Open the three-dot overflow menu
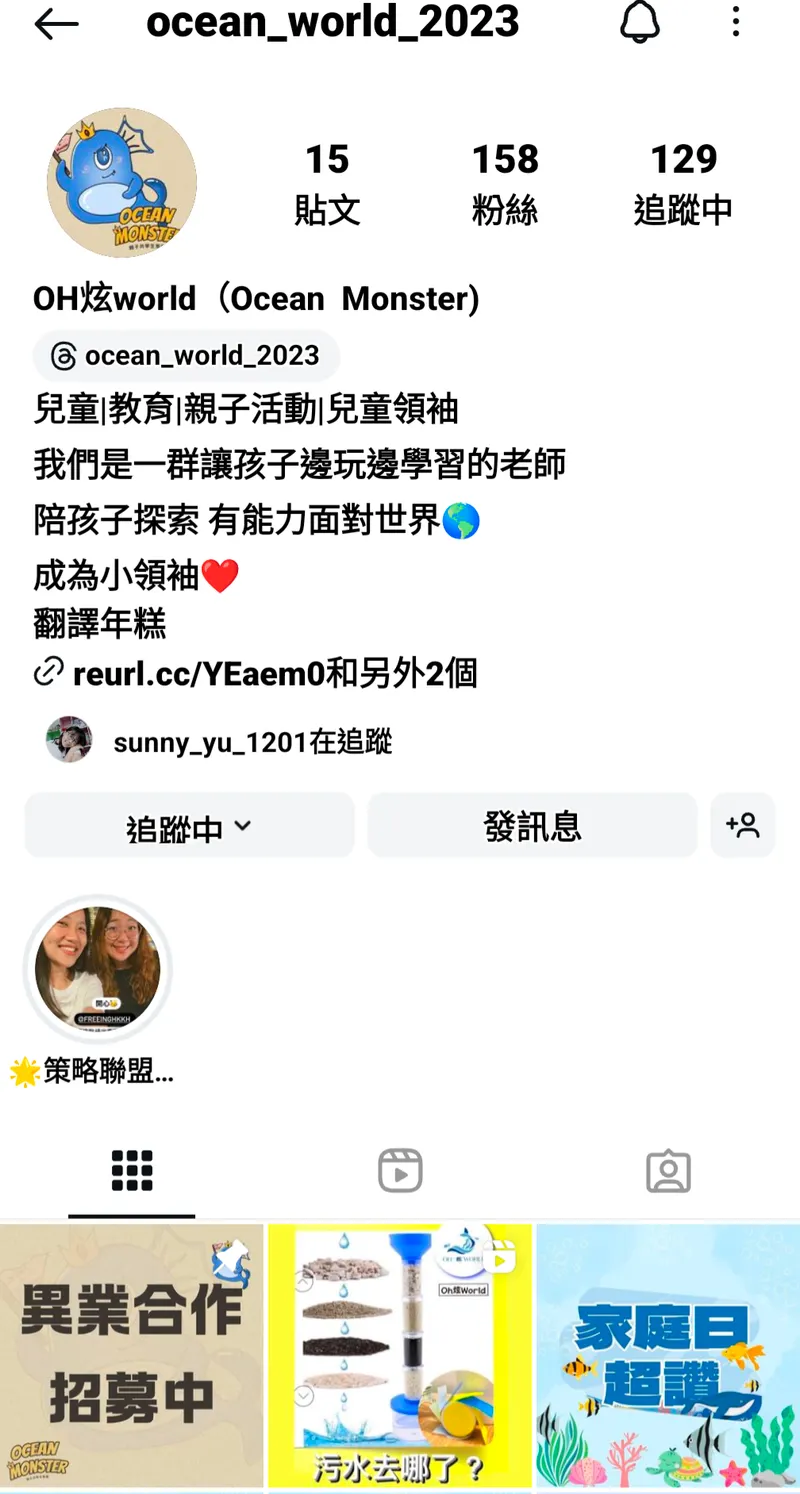This screenshot has width=800, height=1494. (736, 22)
